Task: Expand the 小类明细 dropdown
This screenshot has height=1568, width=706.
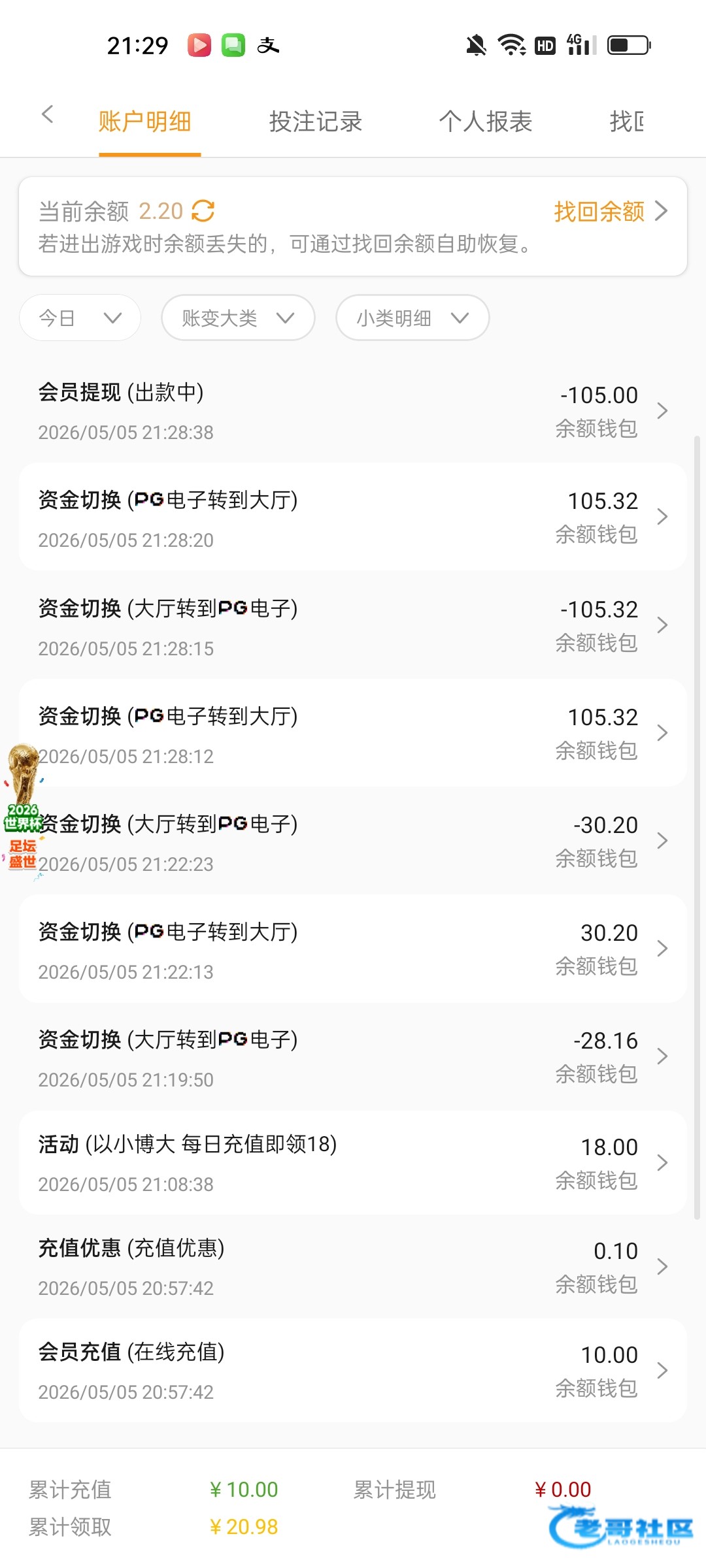Action: point(412,318)
